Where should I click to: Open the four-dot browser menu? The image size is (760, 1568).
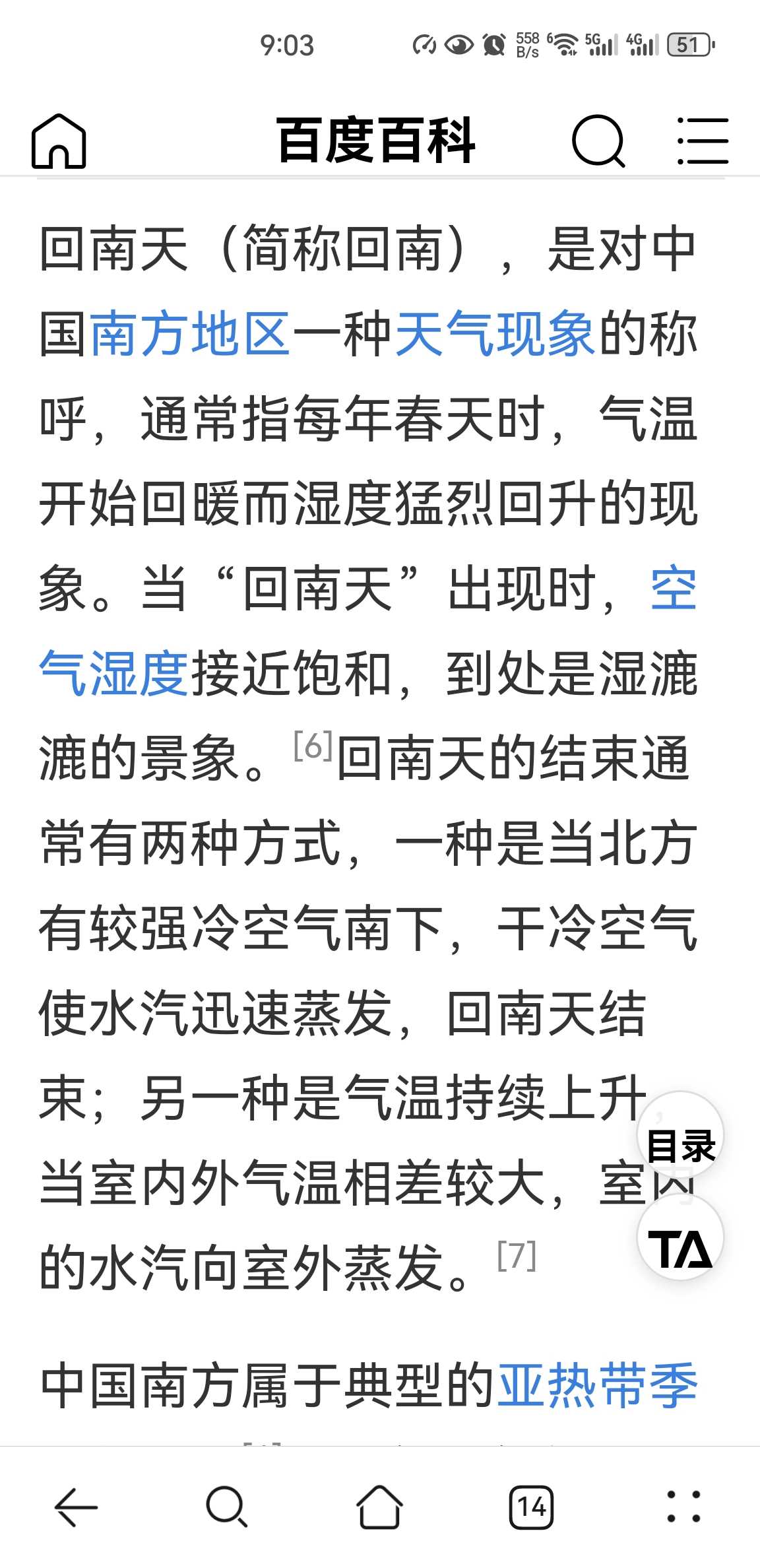683,1507
